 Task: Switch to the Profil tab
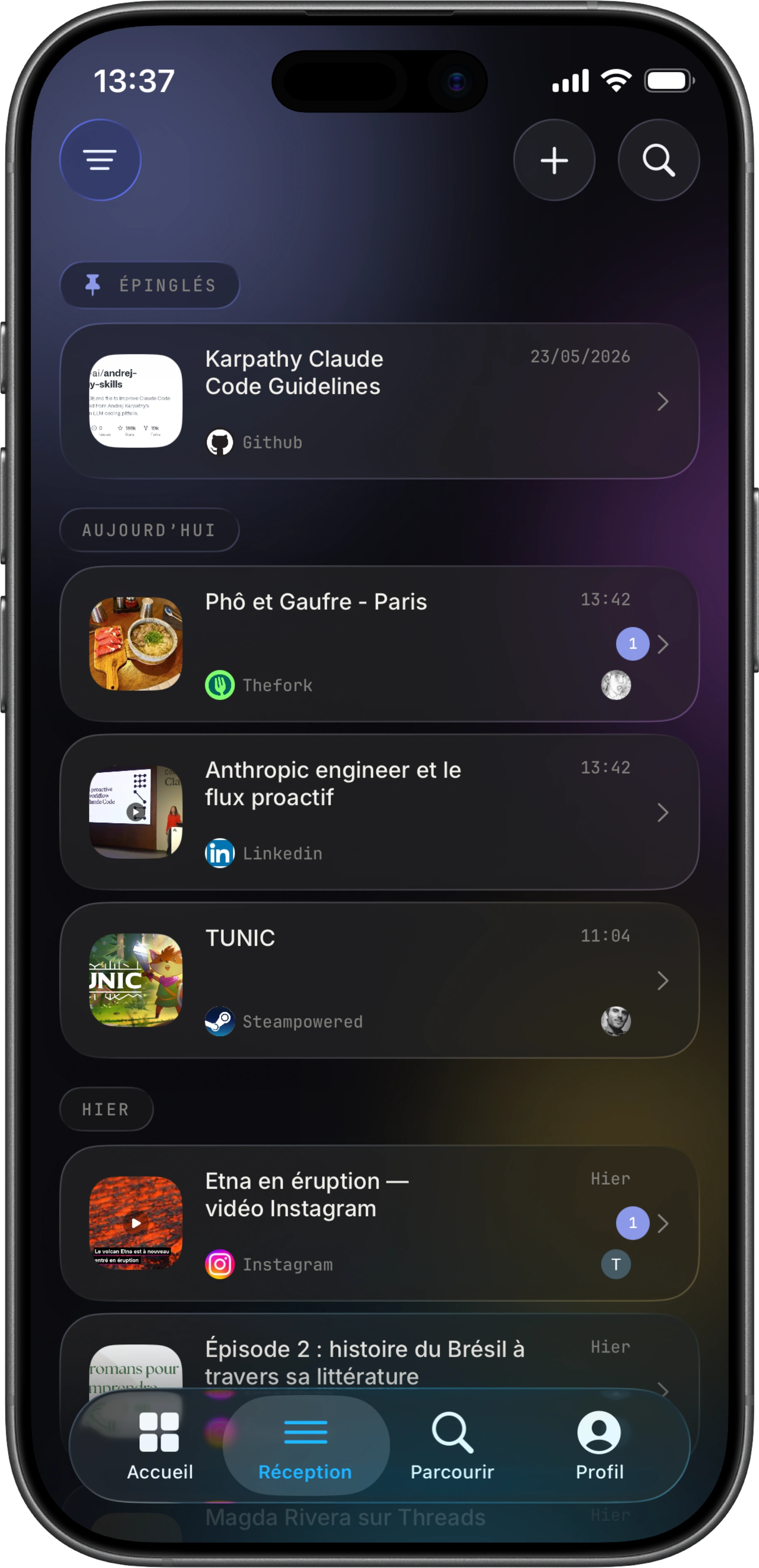[600, 1446]
